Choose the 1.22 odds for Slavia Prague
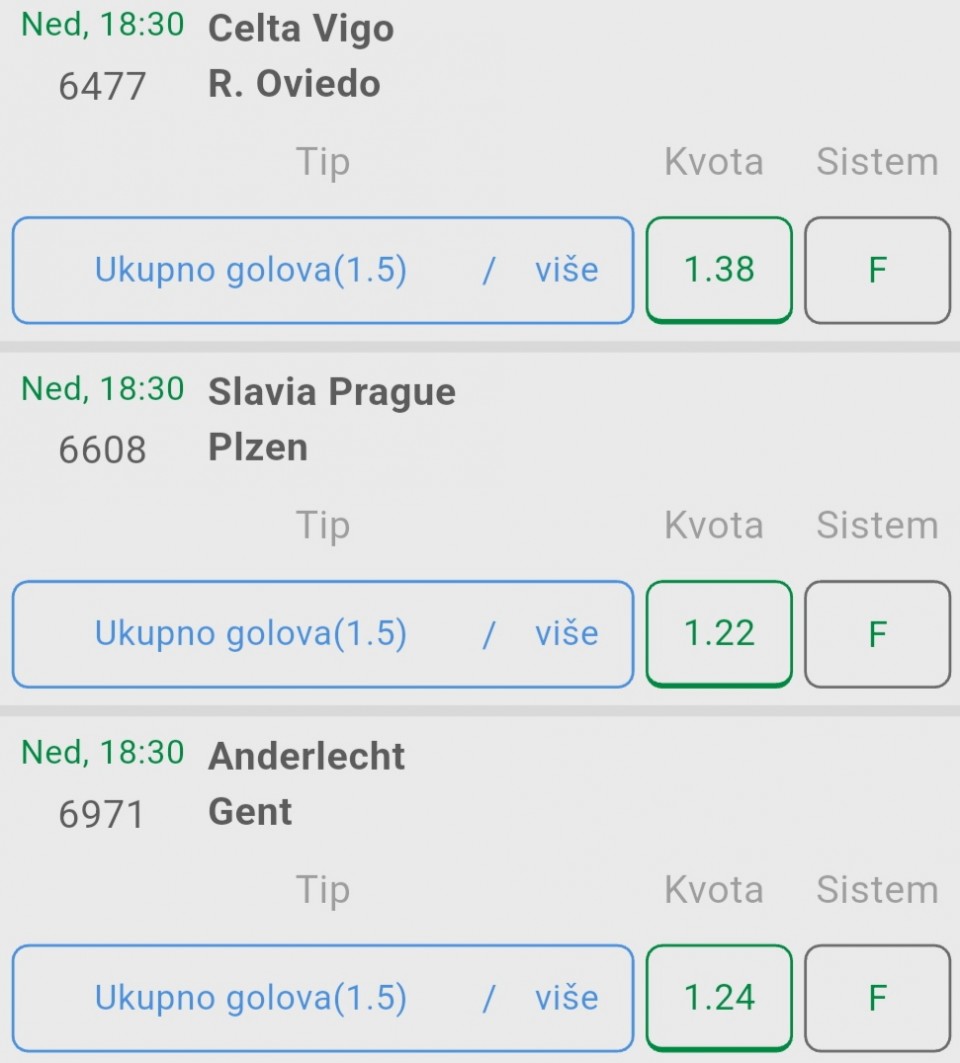This screenshot has width=960, height=1063. (x=719, y=634)
